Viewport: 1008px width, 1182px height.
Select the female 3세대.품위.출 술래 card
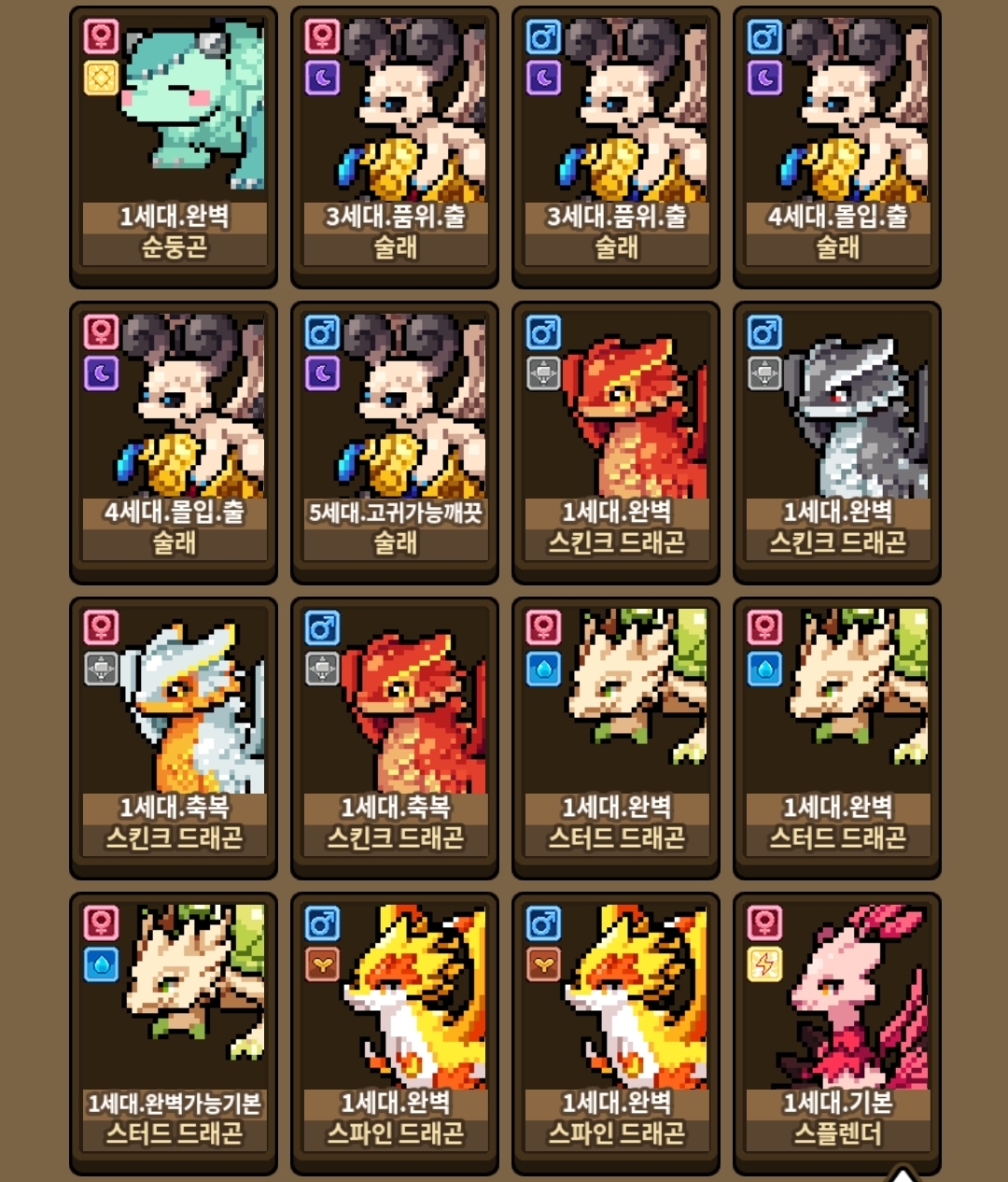[x=395, y=148]
